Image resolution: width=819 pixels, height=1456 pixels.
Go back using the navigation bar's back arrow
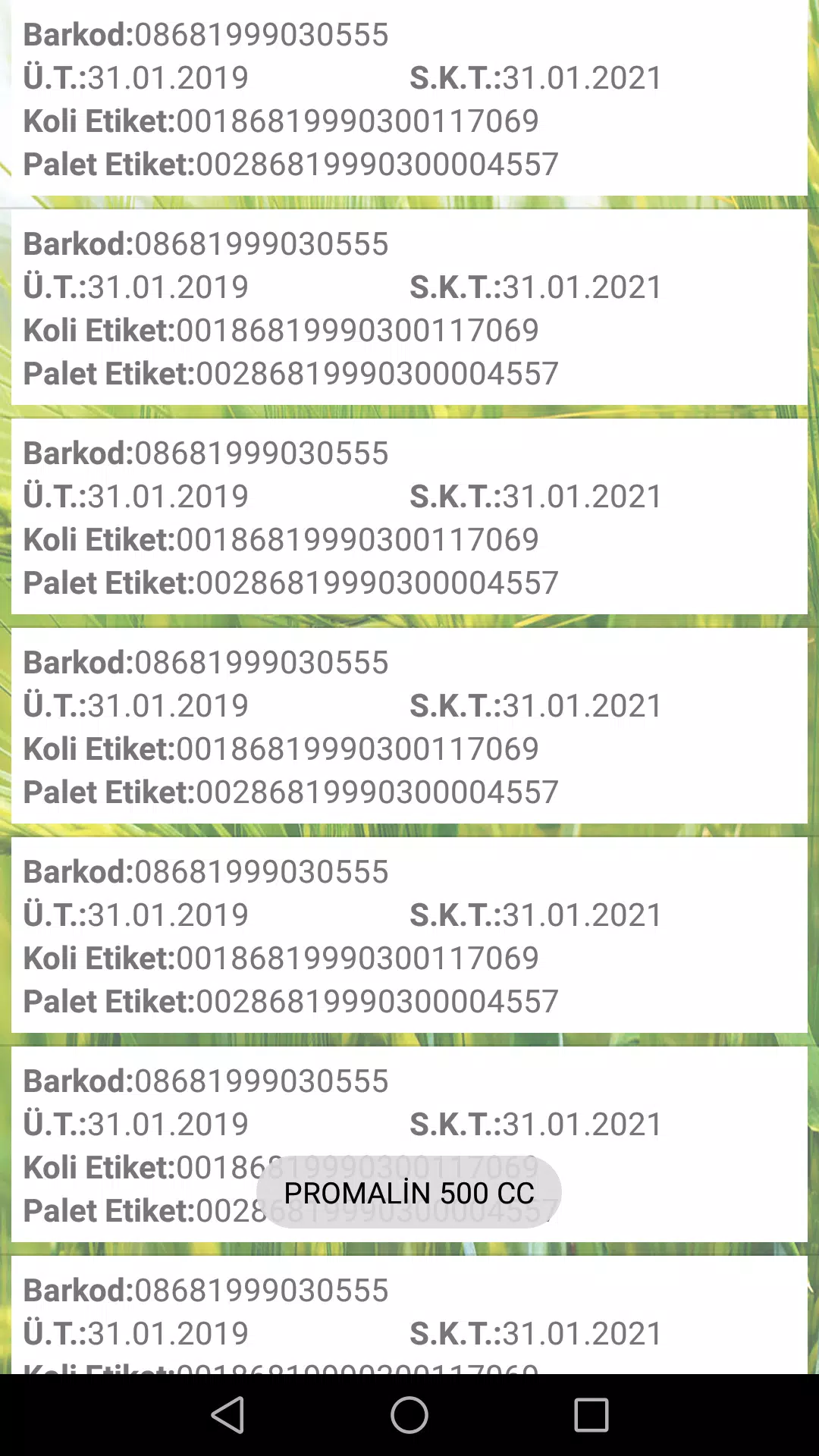click(227, 1415)
